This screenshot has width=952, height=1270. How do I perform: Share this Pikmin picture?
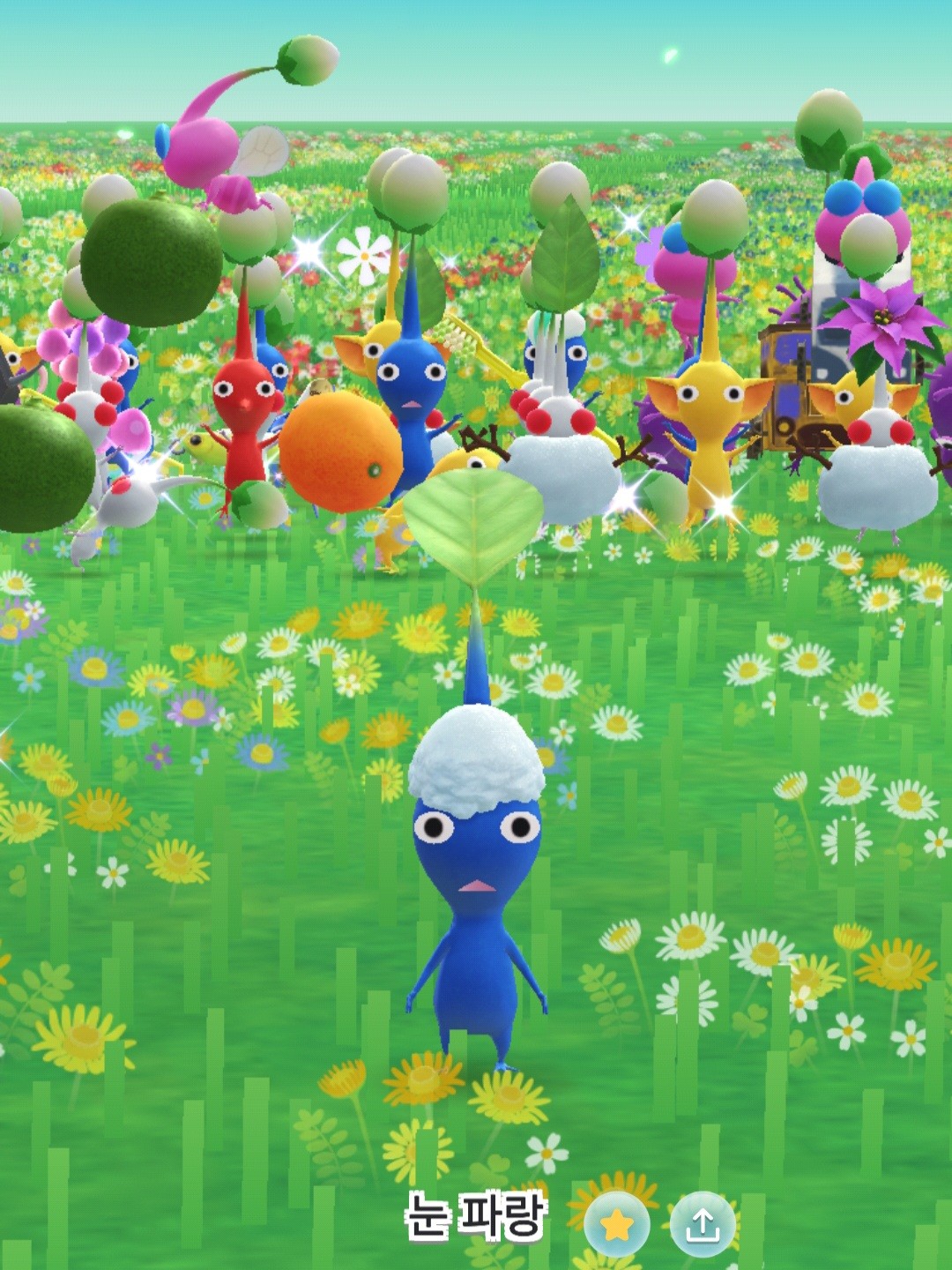[703, 1224]
